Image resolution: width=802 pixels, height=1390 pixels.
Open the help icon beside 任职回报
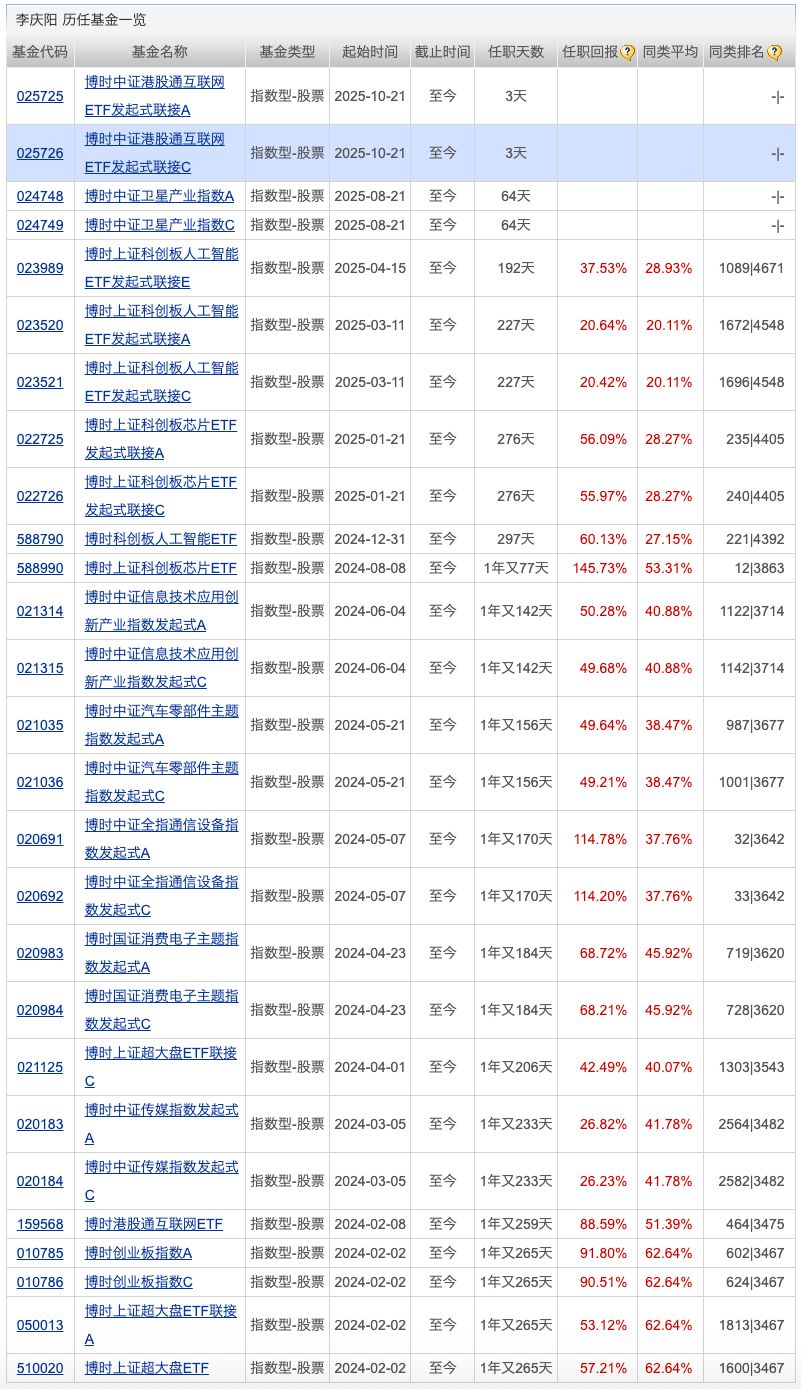(x=627, y=52)
